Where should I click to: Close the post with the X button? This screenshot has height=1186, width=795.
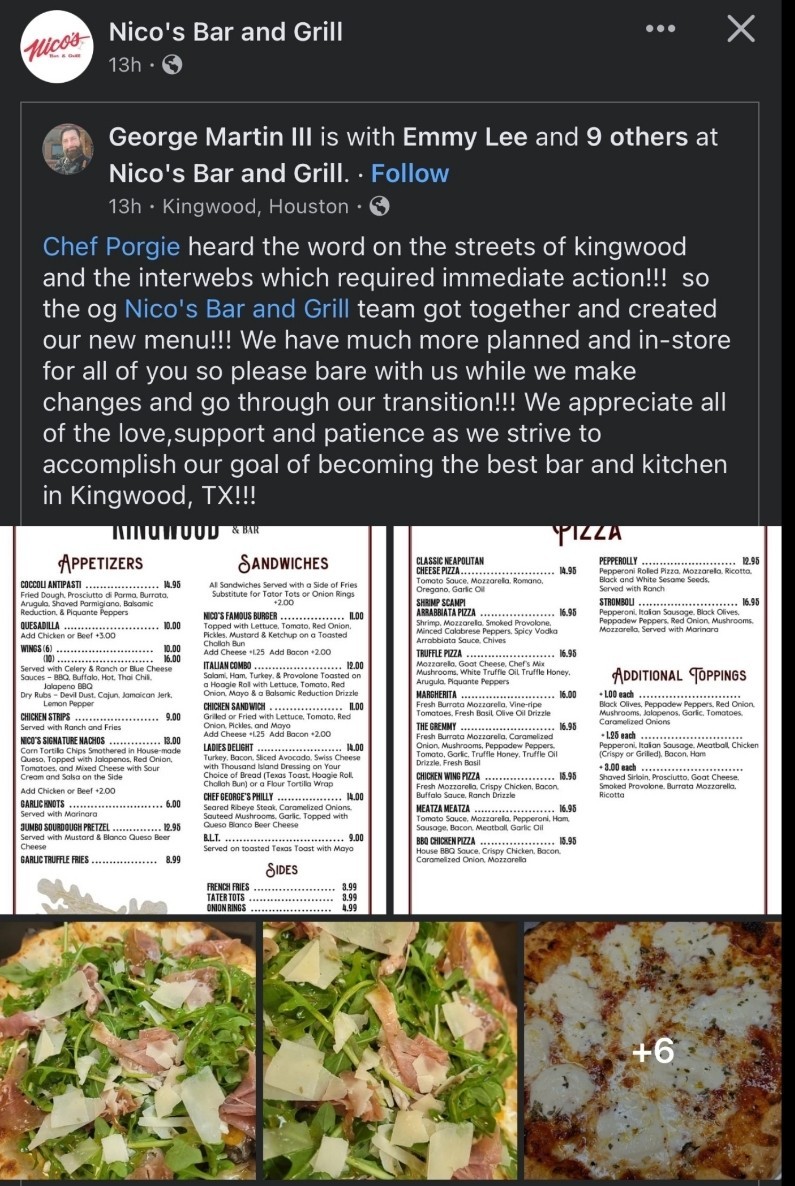(x=740, y=28)
